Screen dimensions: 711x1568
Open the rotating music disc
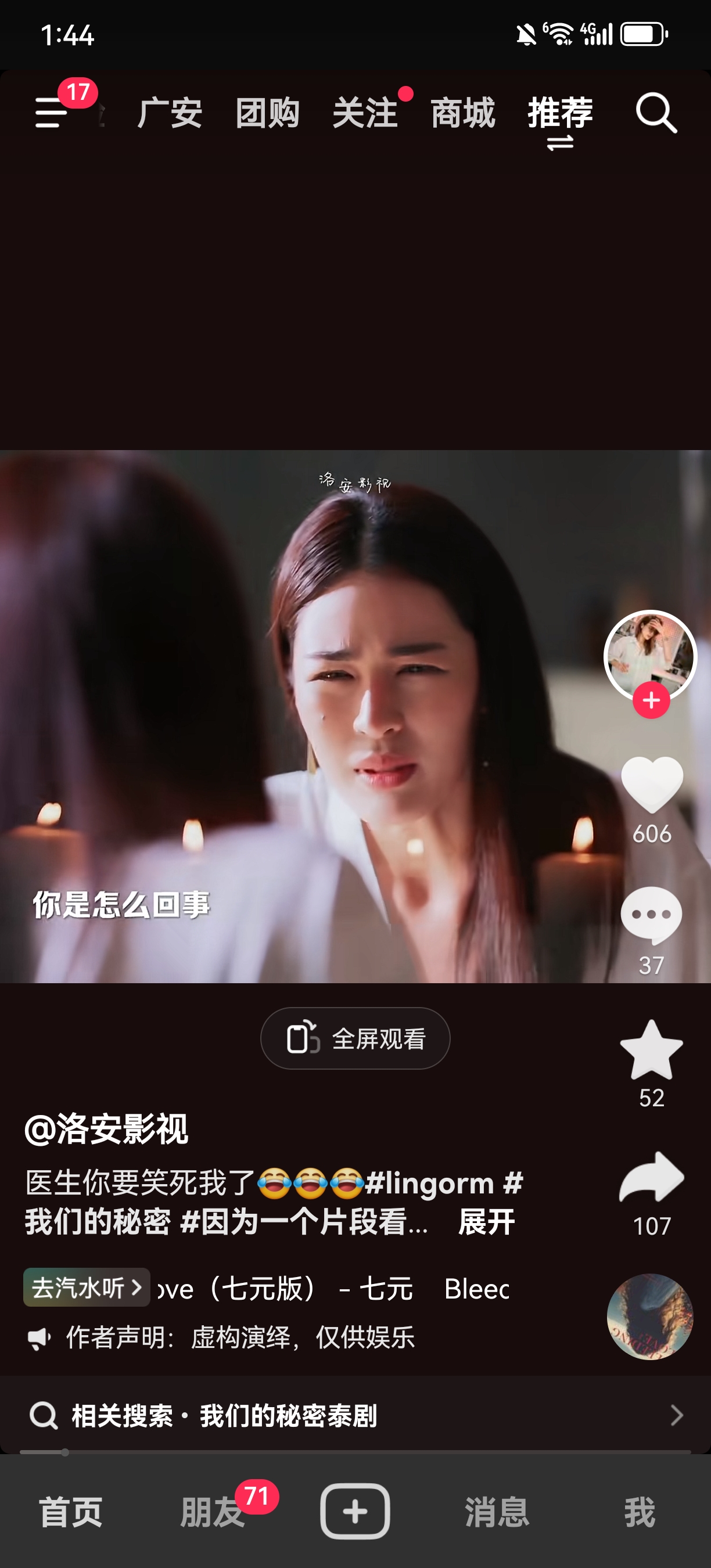point(650,1317)
